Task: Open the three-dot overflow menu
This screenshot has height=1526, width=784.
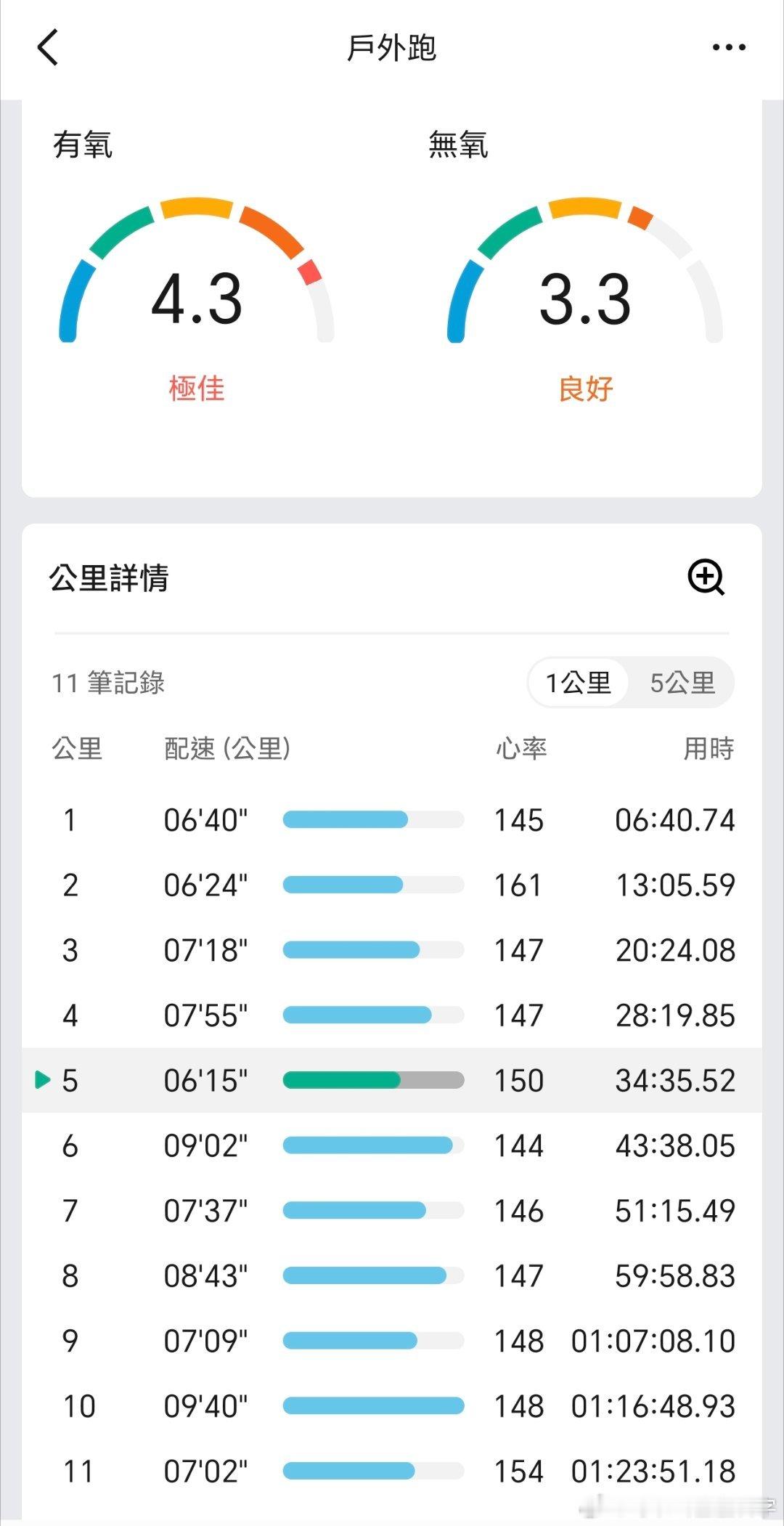Action: [729, 48]
